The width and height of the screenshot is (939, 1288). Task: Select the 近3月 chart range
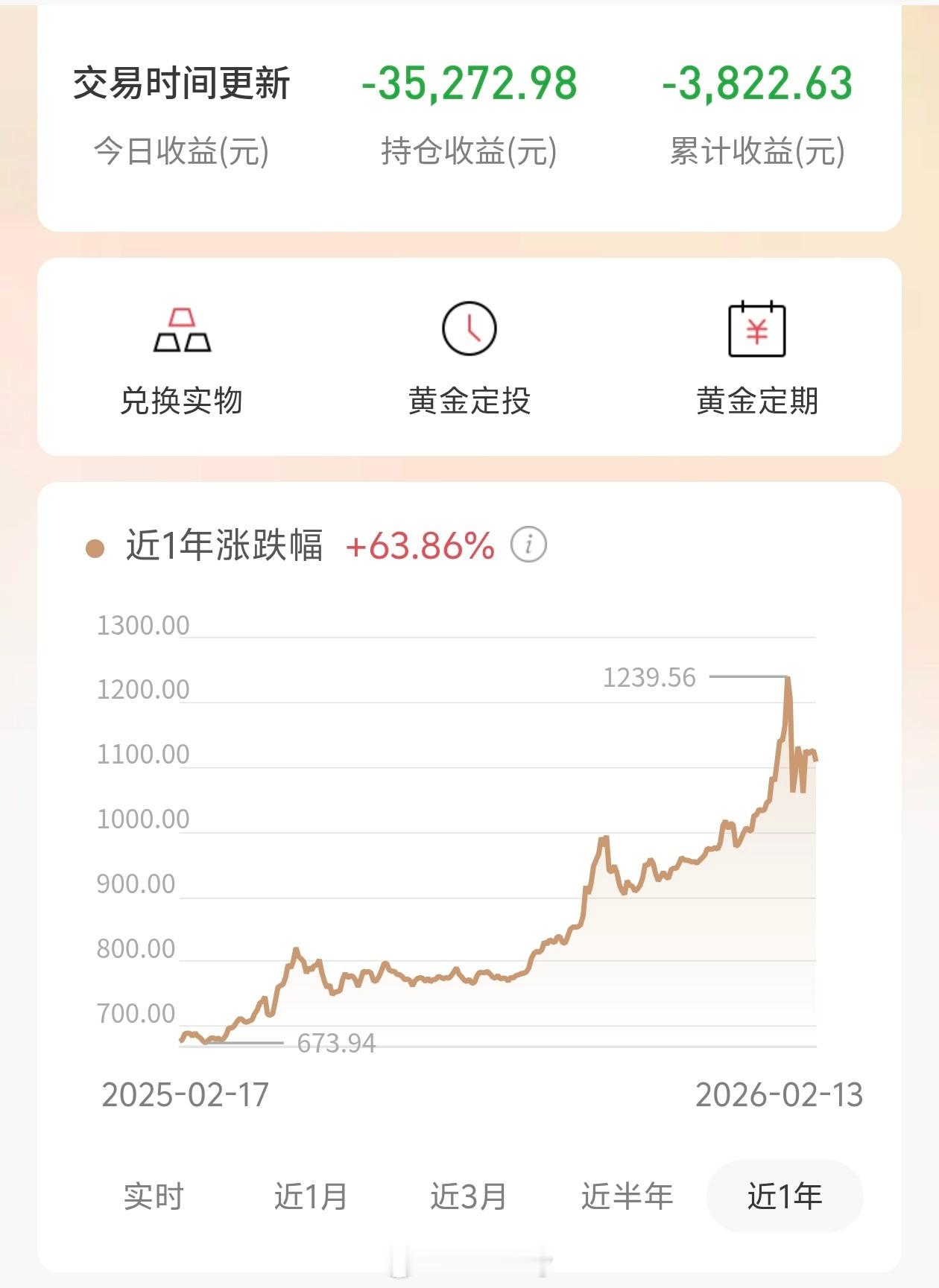pos(469,1196)
